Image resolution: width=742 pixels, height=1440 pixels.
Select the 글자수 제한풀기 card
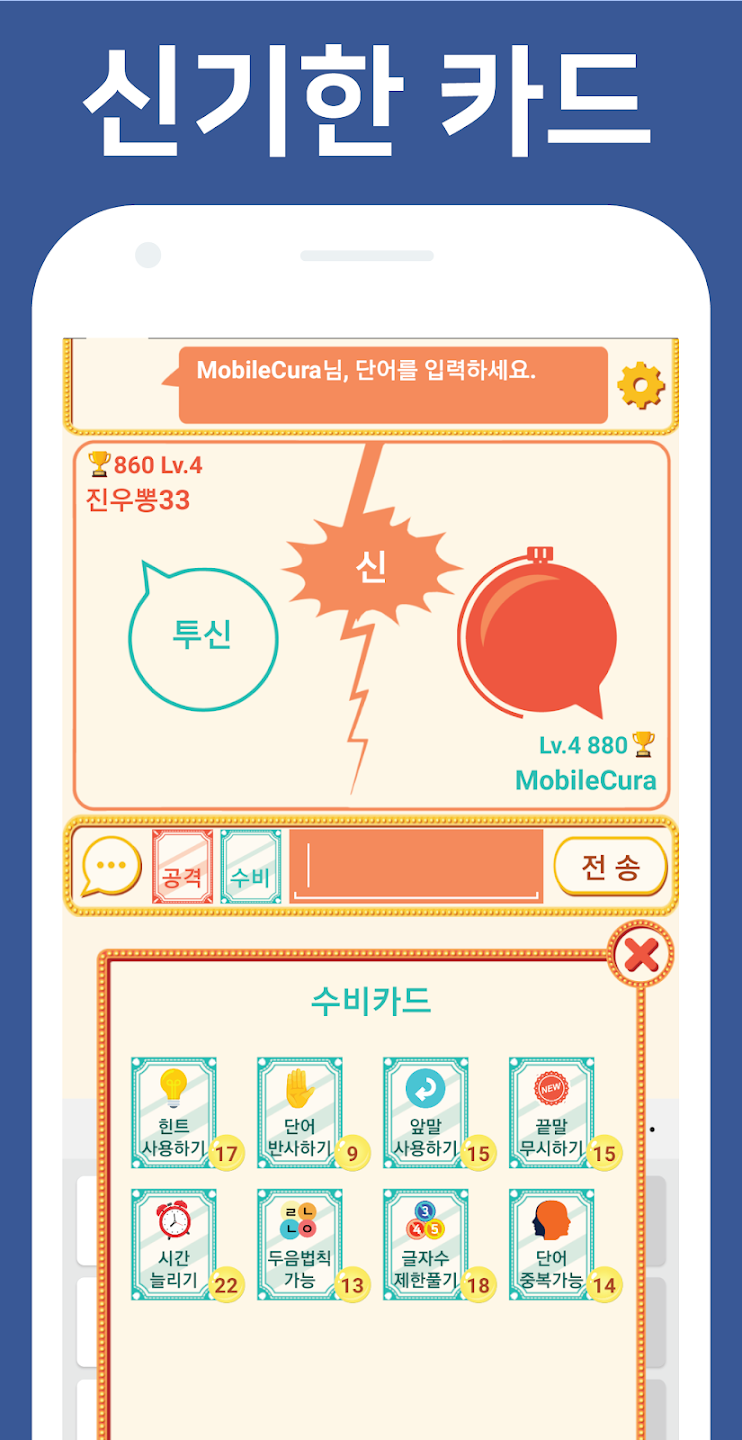click(x=425, y=1243)
